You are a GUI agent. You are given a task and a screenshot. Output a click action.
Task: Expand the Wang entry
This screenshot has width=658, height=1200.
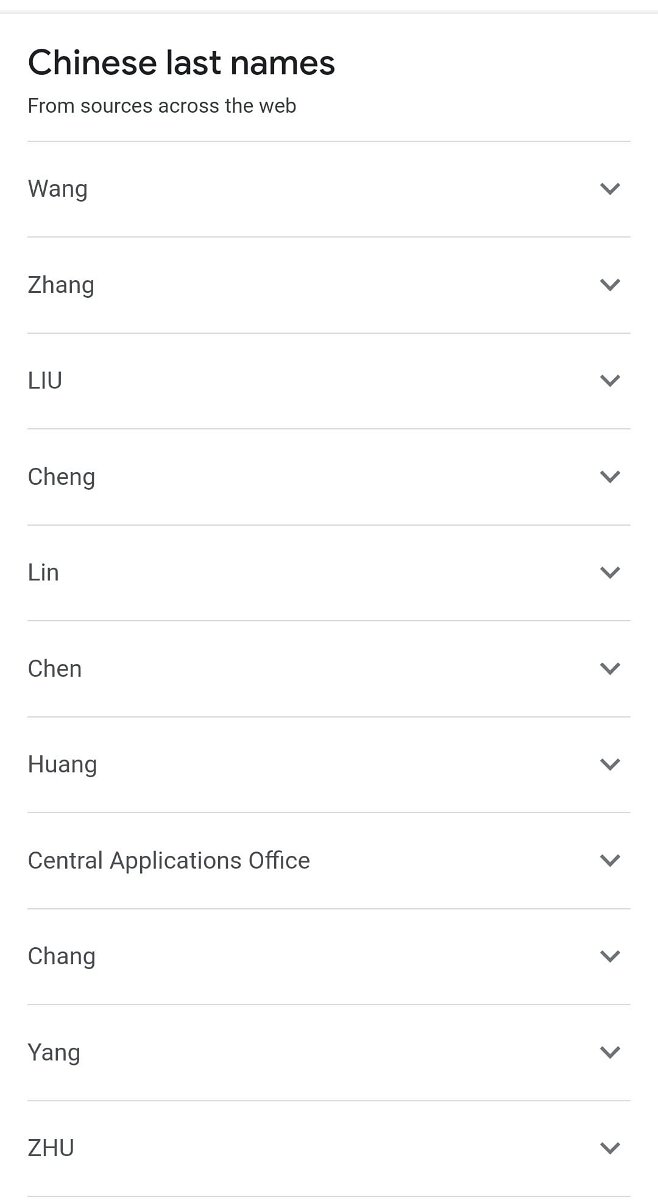(609, 189)
